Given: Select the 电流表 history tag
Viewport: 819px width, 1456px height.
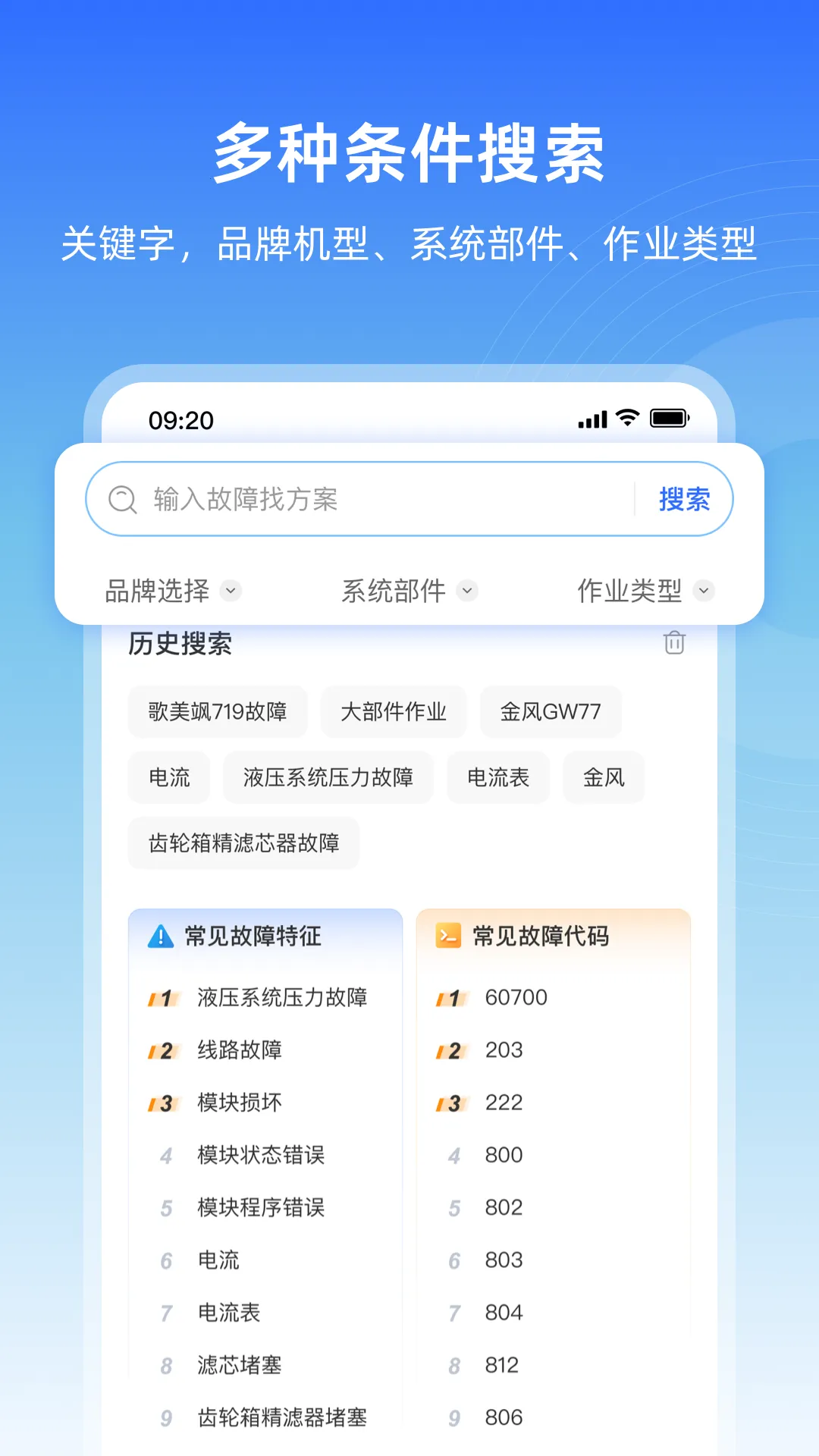Looking at the screenshot, I should click(498, 777).
